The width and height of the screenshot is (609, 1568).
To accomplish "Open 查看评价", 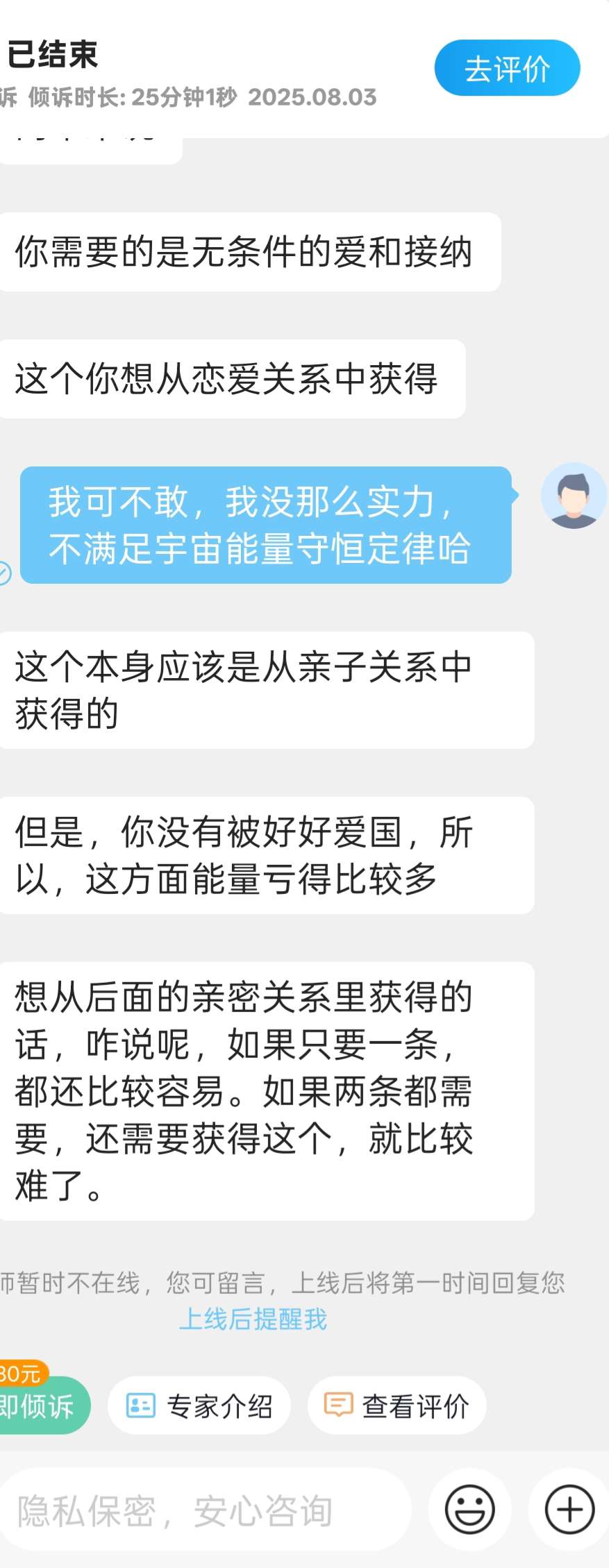I will tap(397, 1406).
